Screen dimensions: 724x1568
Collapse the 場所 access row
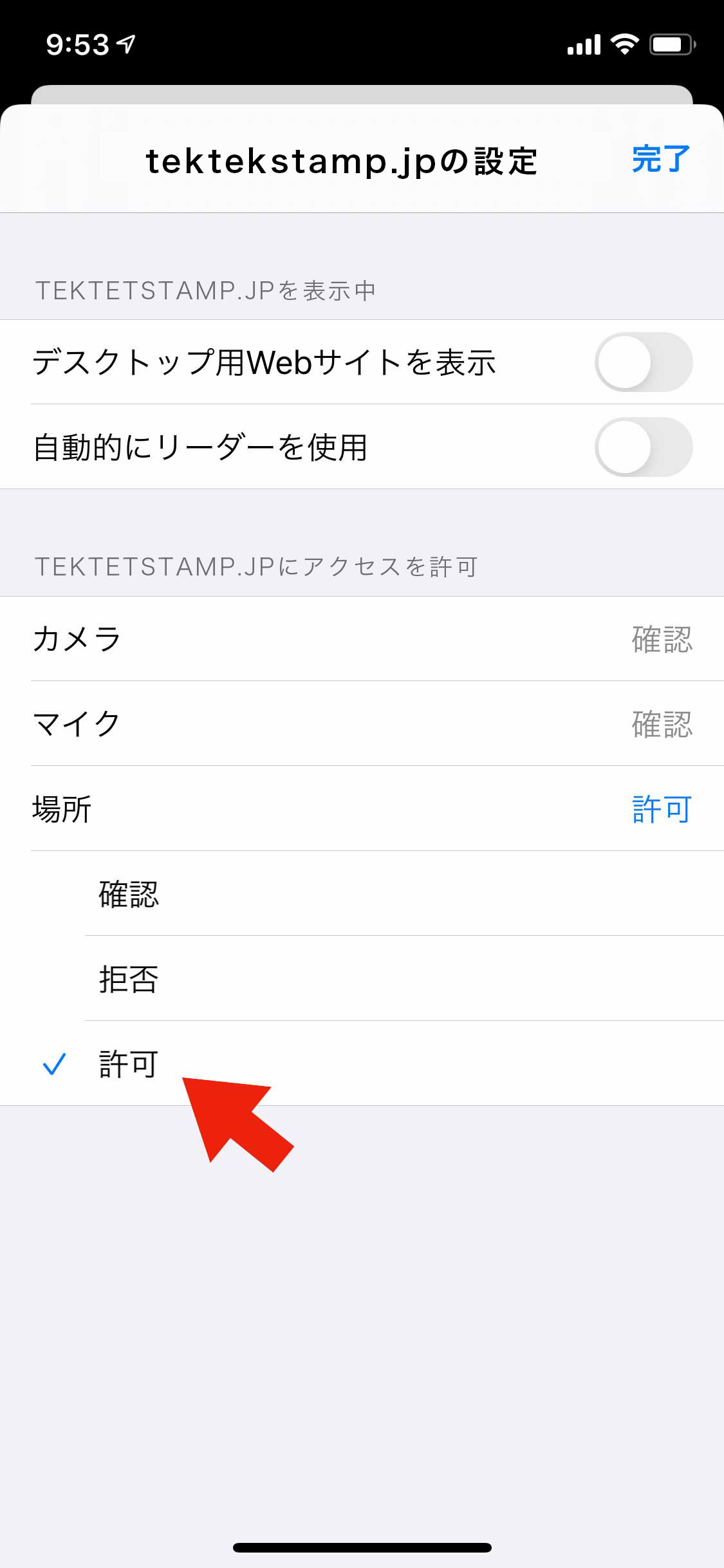point(362,808)
